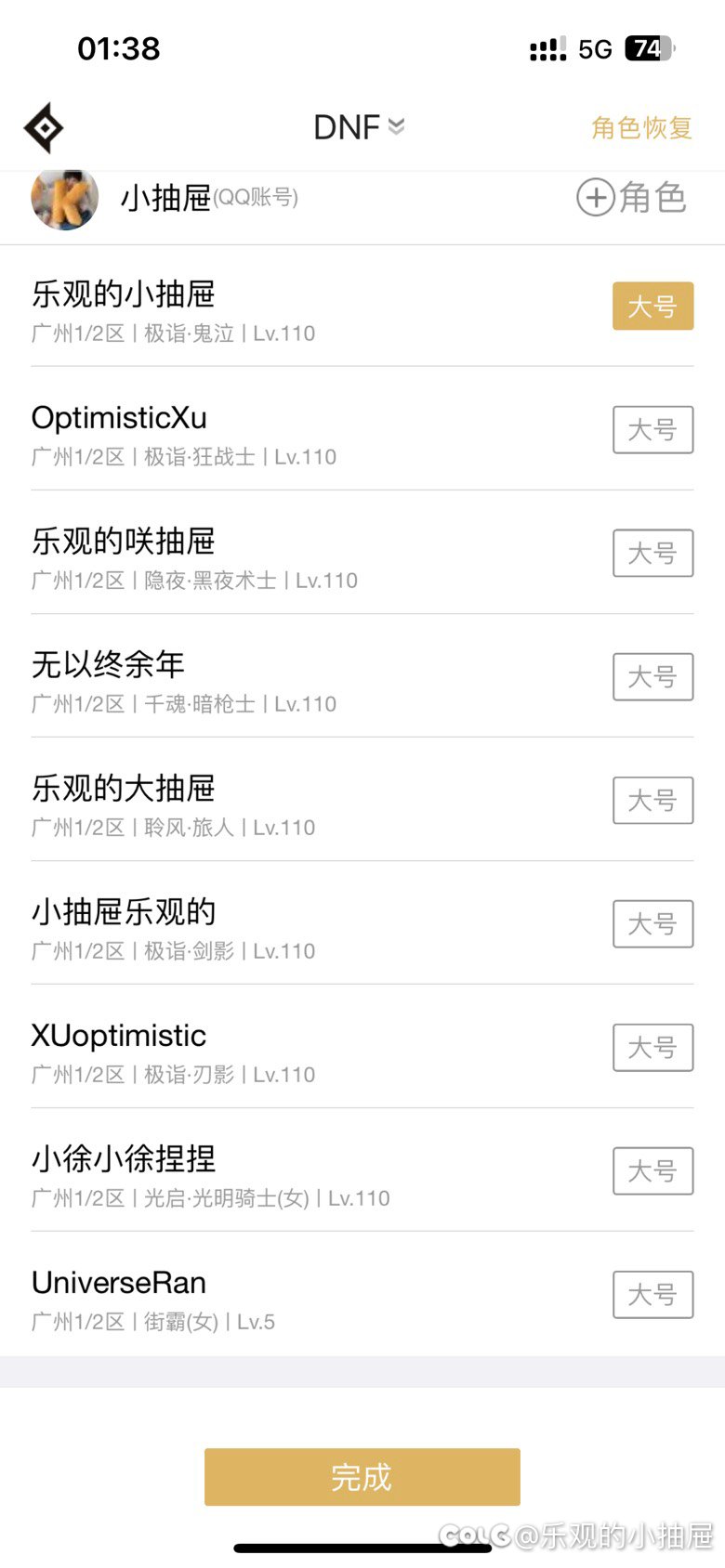Choose 乐观的大抽屉 as 大号

pos(652,801)
